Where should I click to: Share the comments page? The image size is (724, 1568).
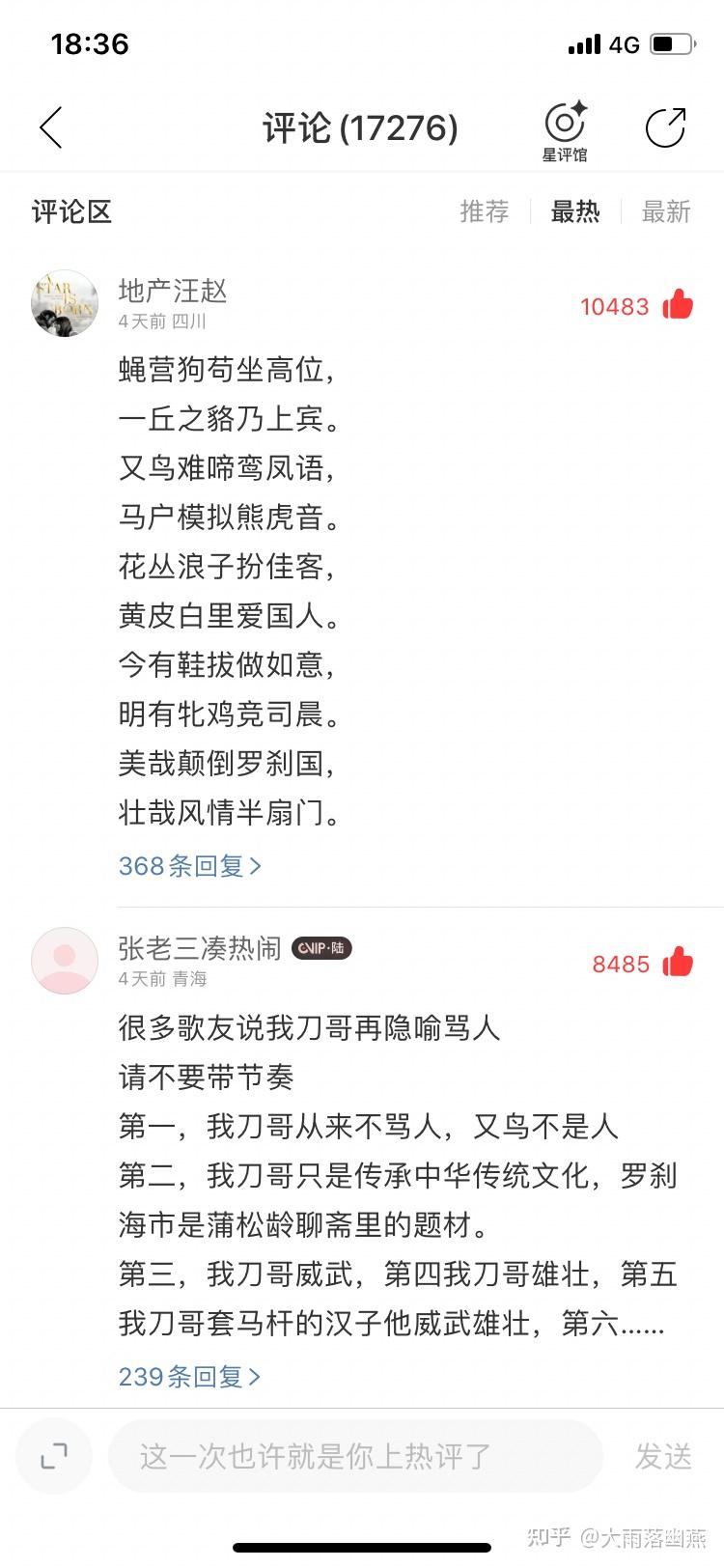665,127
